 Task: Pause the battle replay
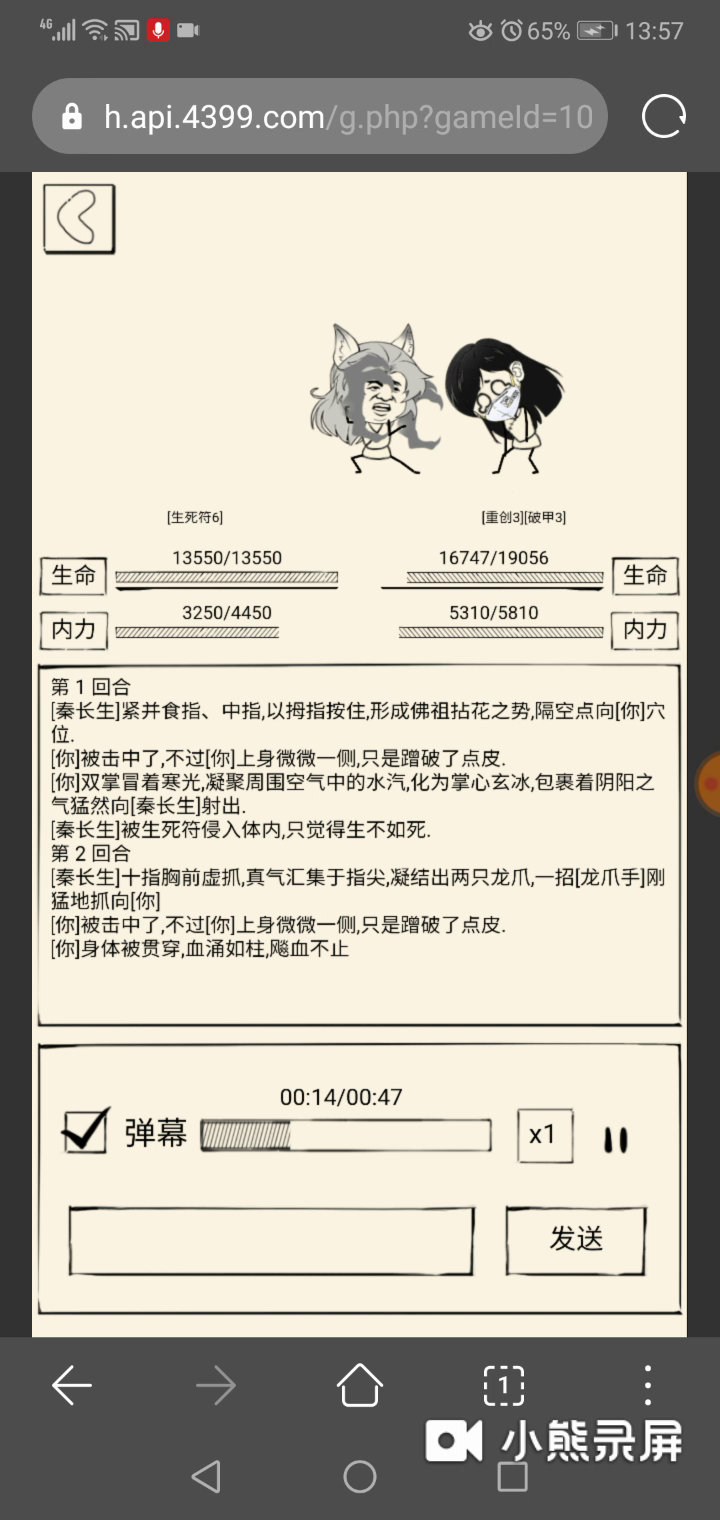(615, 1140)
